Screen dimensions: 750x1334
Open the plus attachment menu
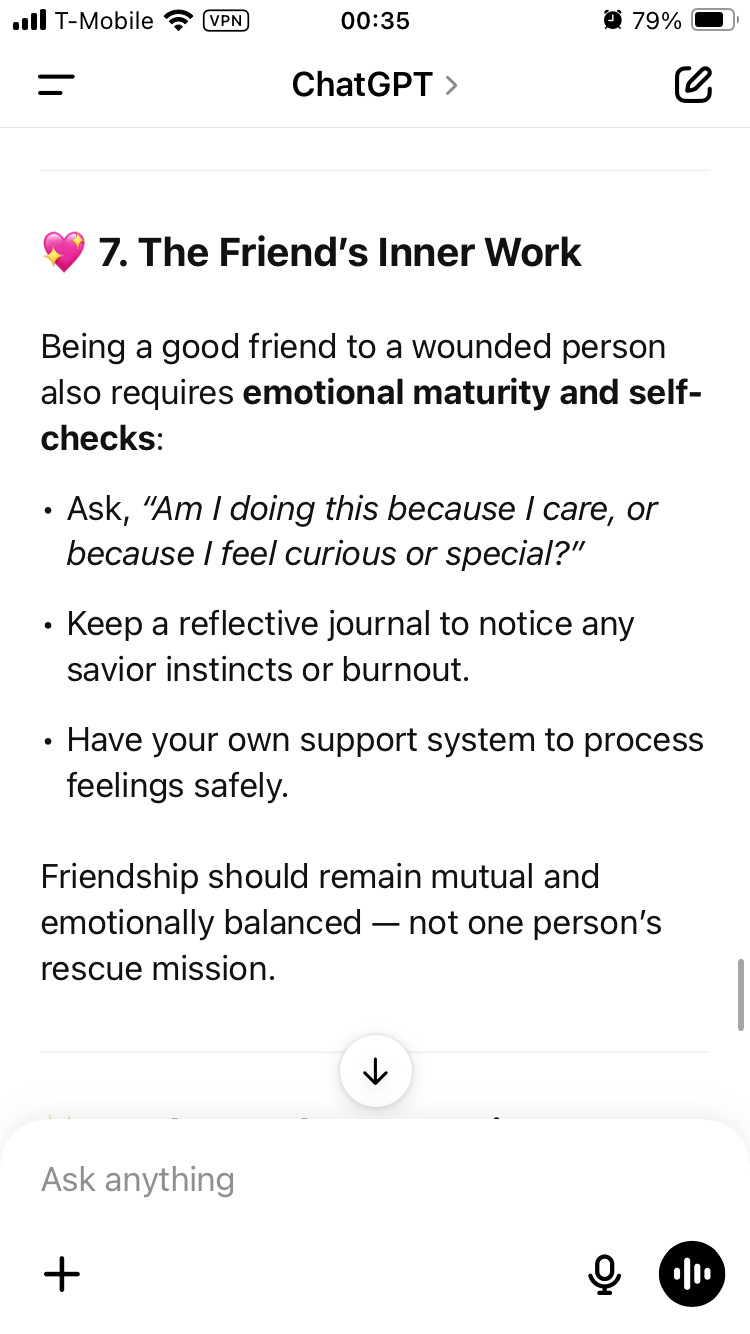tap(62, 1274)
